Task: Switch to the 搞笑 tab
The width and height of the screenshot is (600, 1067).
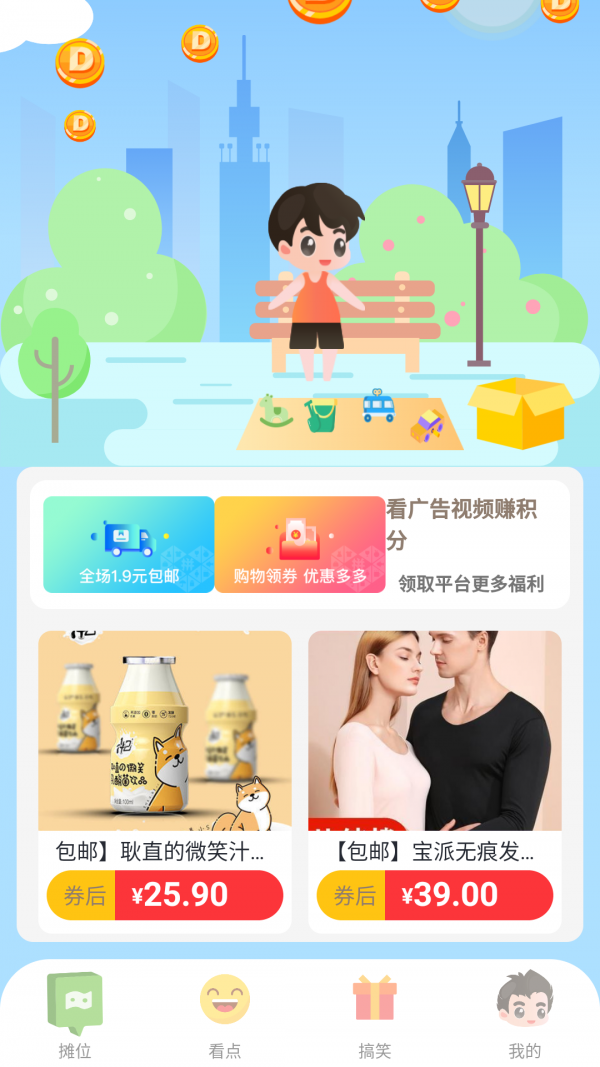Action: point(375,1015)
